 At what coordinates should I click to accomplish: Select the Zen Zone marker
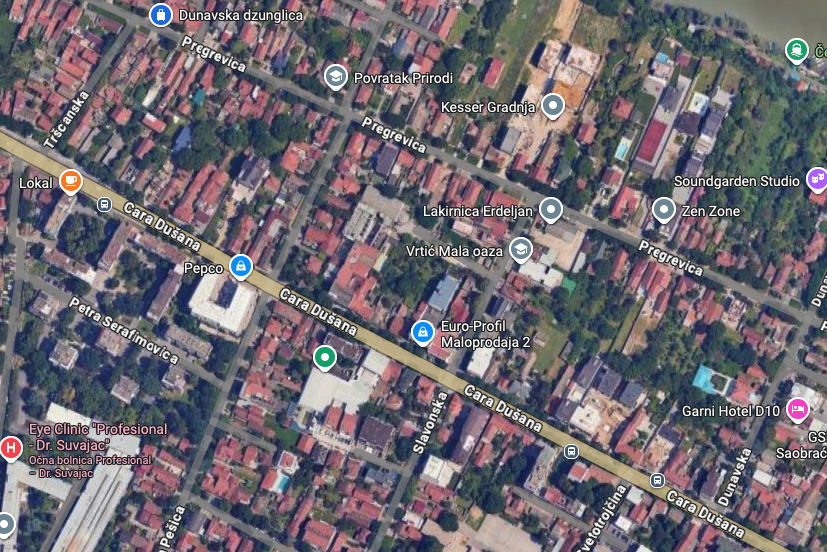pyautogui.click(x=664, y=210)
